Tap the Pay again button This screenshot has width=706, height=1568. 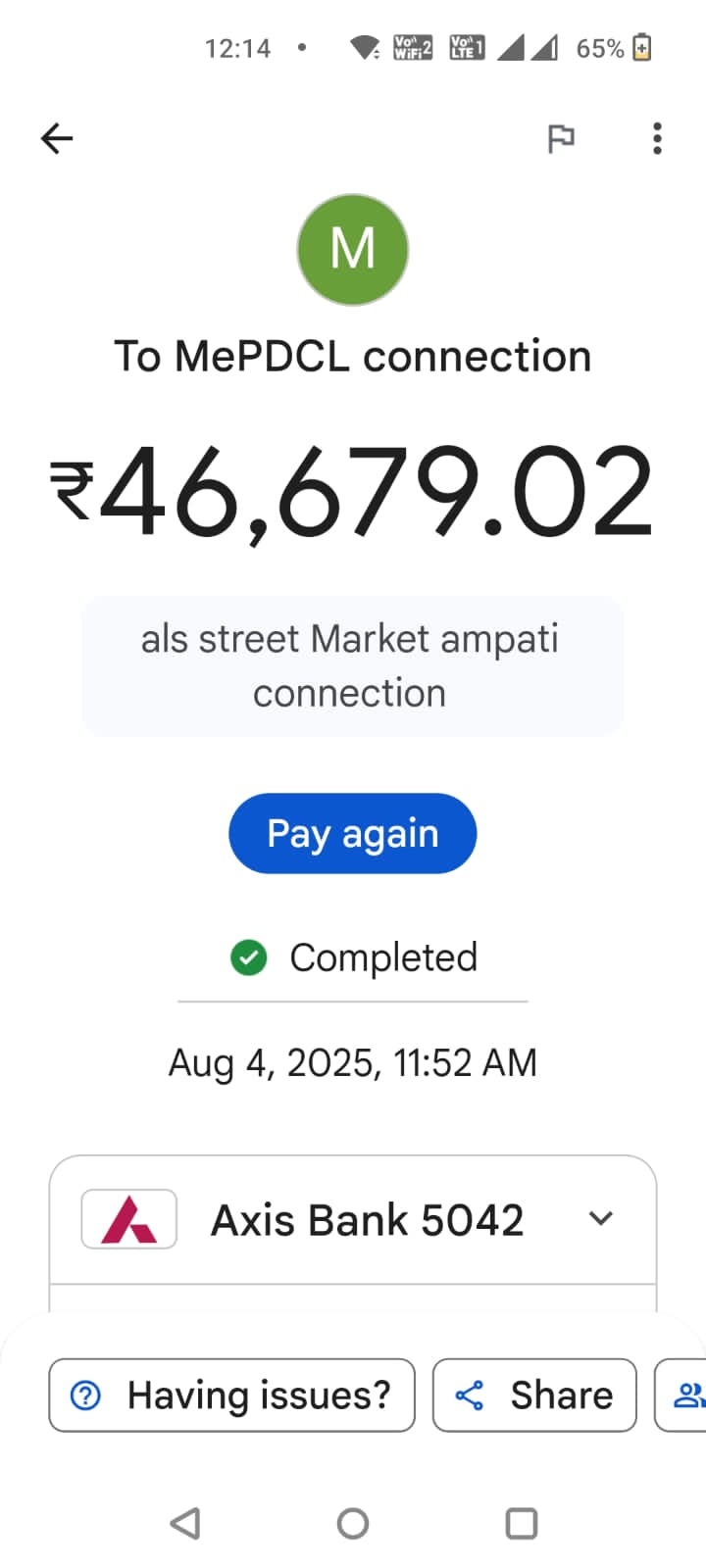[x=352, y=833]
